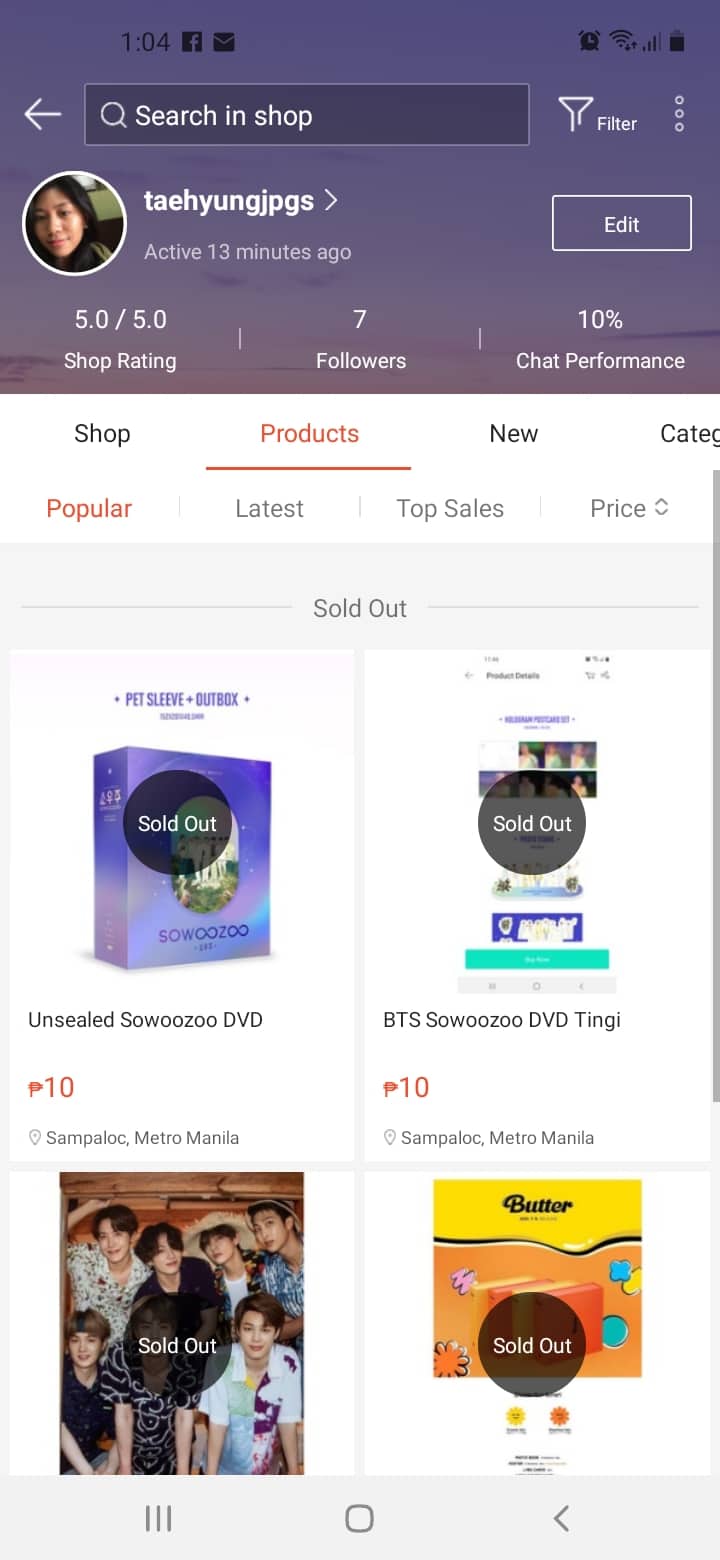This screenshot has height=1560, width=720.
Task: Sort products by Popular
Action: [89, 508]
